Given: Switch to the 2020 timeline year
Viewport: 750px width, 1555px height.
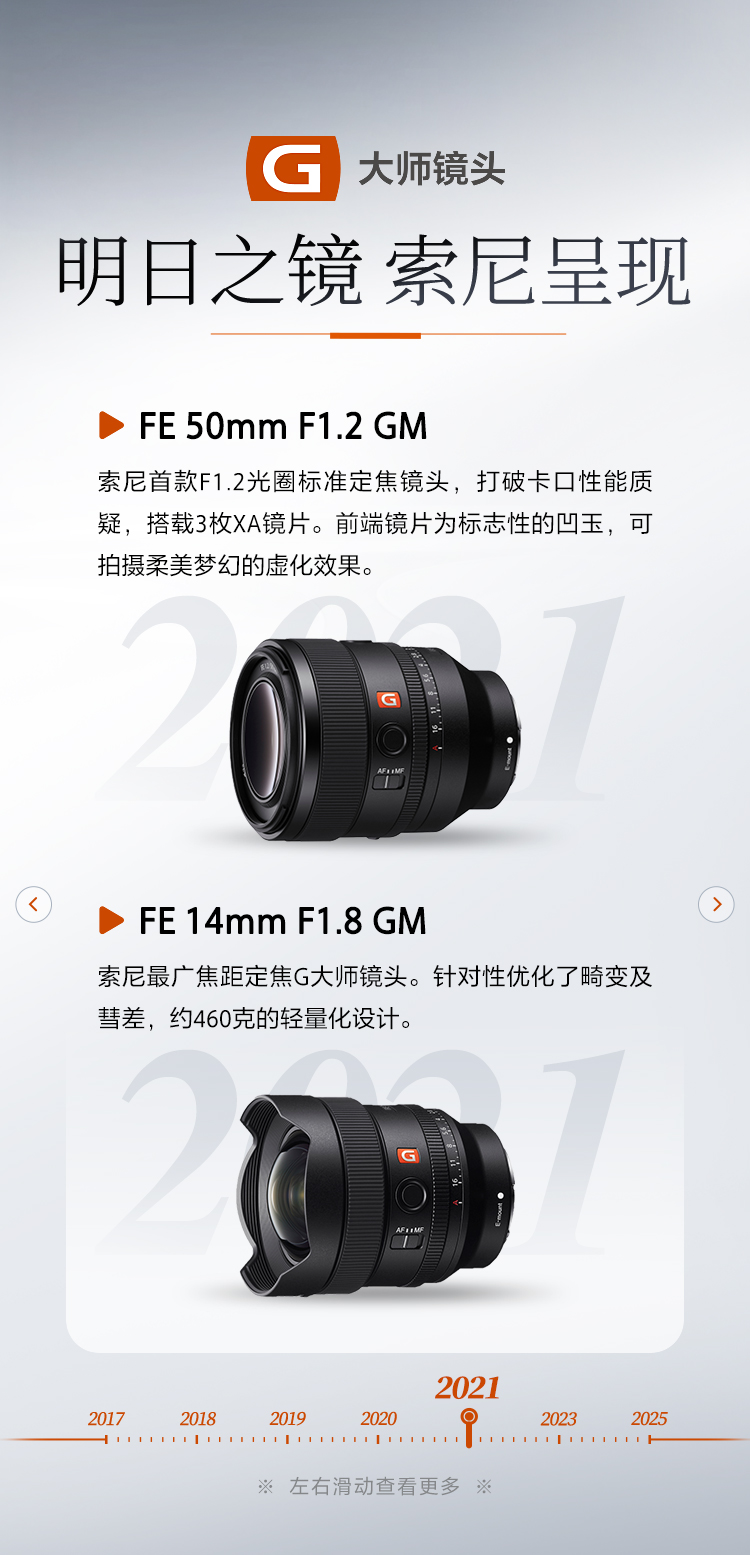Looking at the screenshot, I should point(378,1418).
